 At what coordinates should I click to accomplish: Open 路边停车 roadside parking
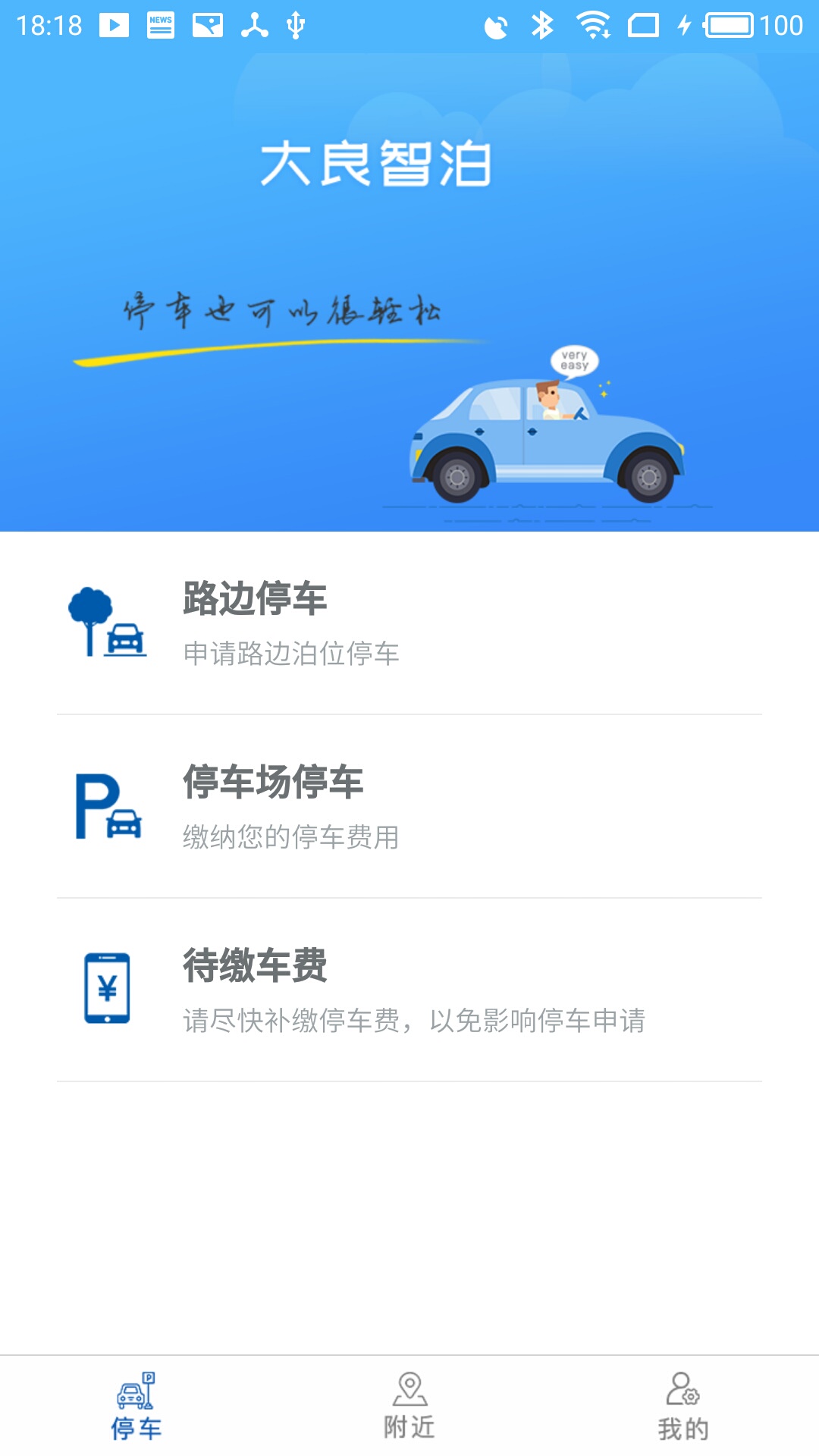coord(409,623)
